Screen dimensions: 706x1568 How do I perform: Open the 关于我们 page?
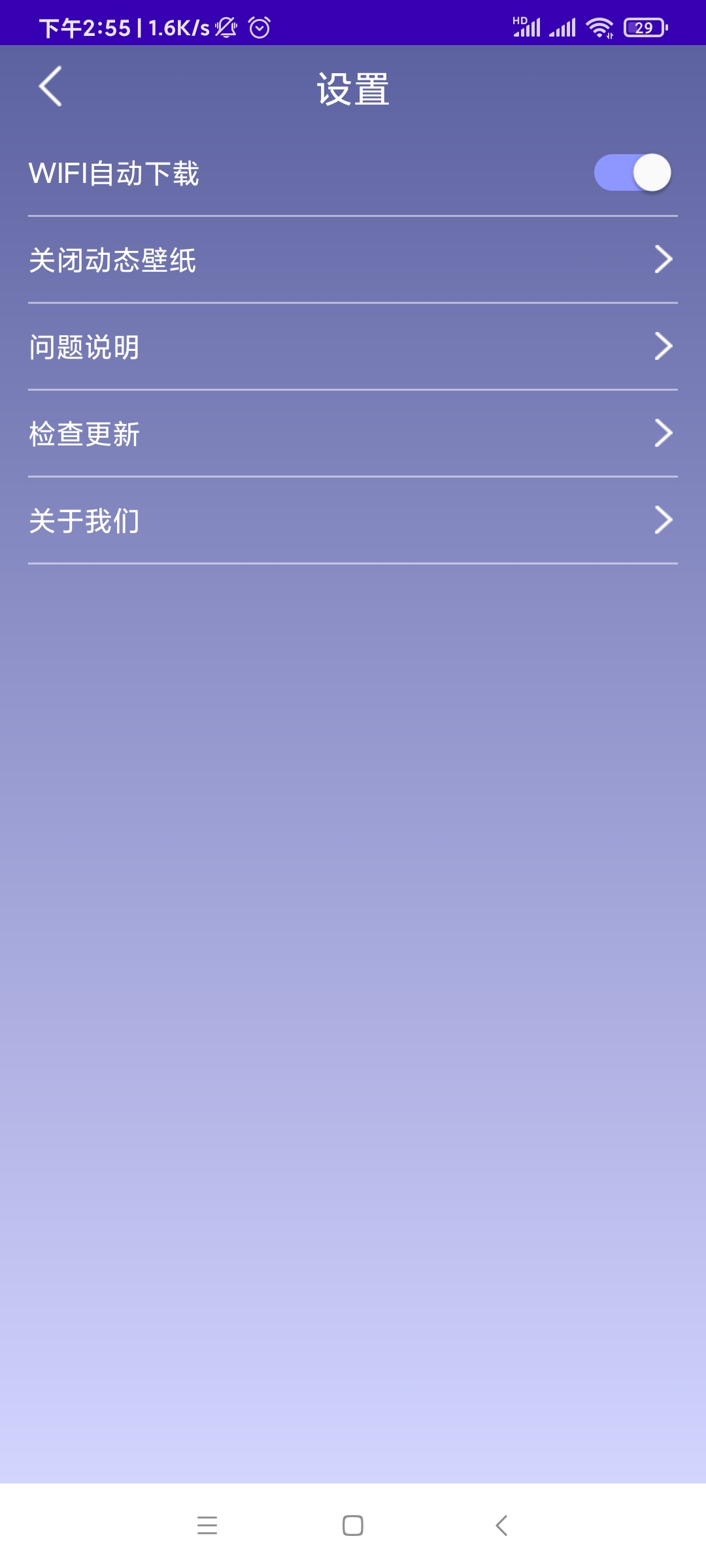353,521
